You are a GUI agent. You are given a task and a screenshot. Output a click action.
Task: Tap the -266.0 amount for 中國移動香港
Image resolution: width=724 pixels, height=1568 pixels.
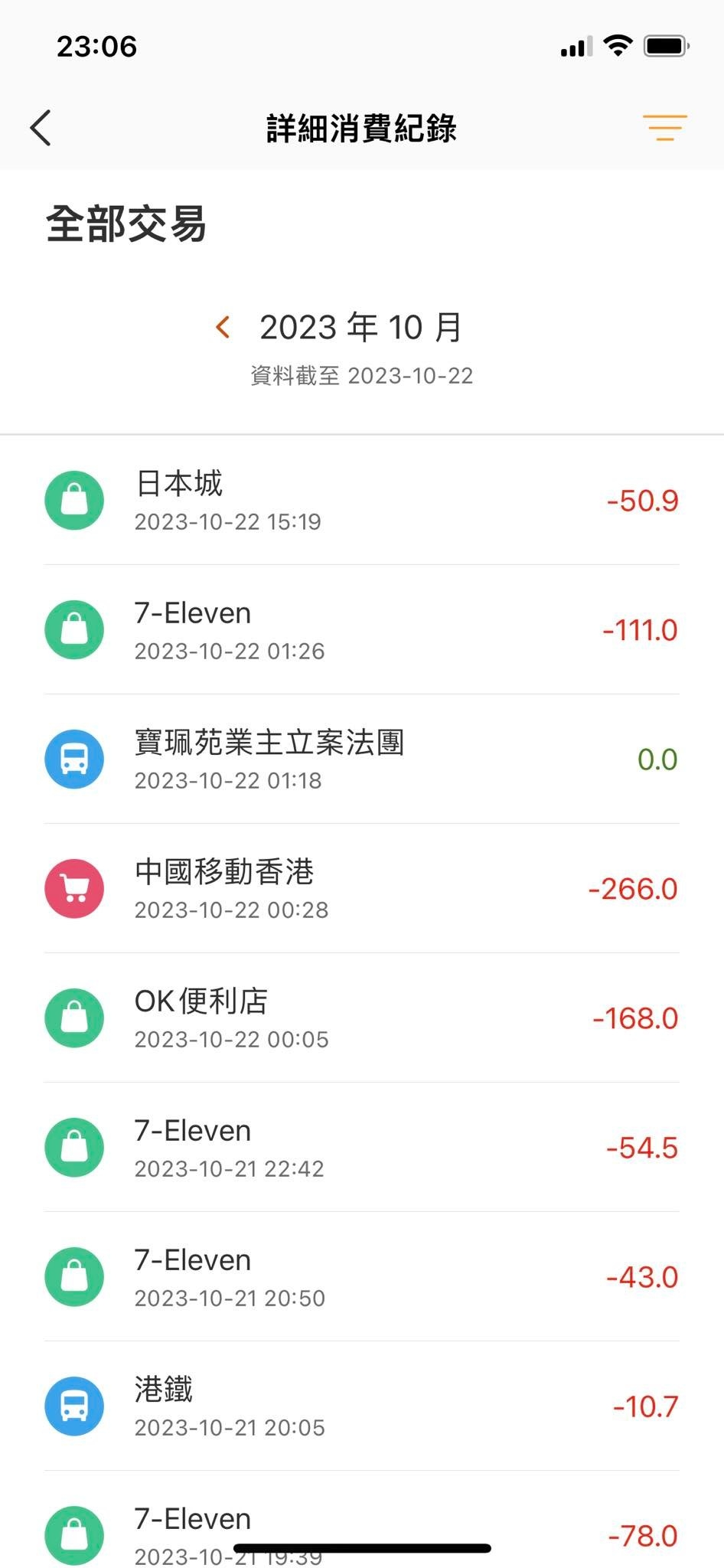point(632,888)
